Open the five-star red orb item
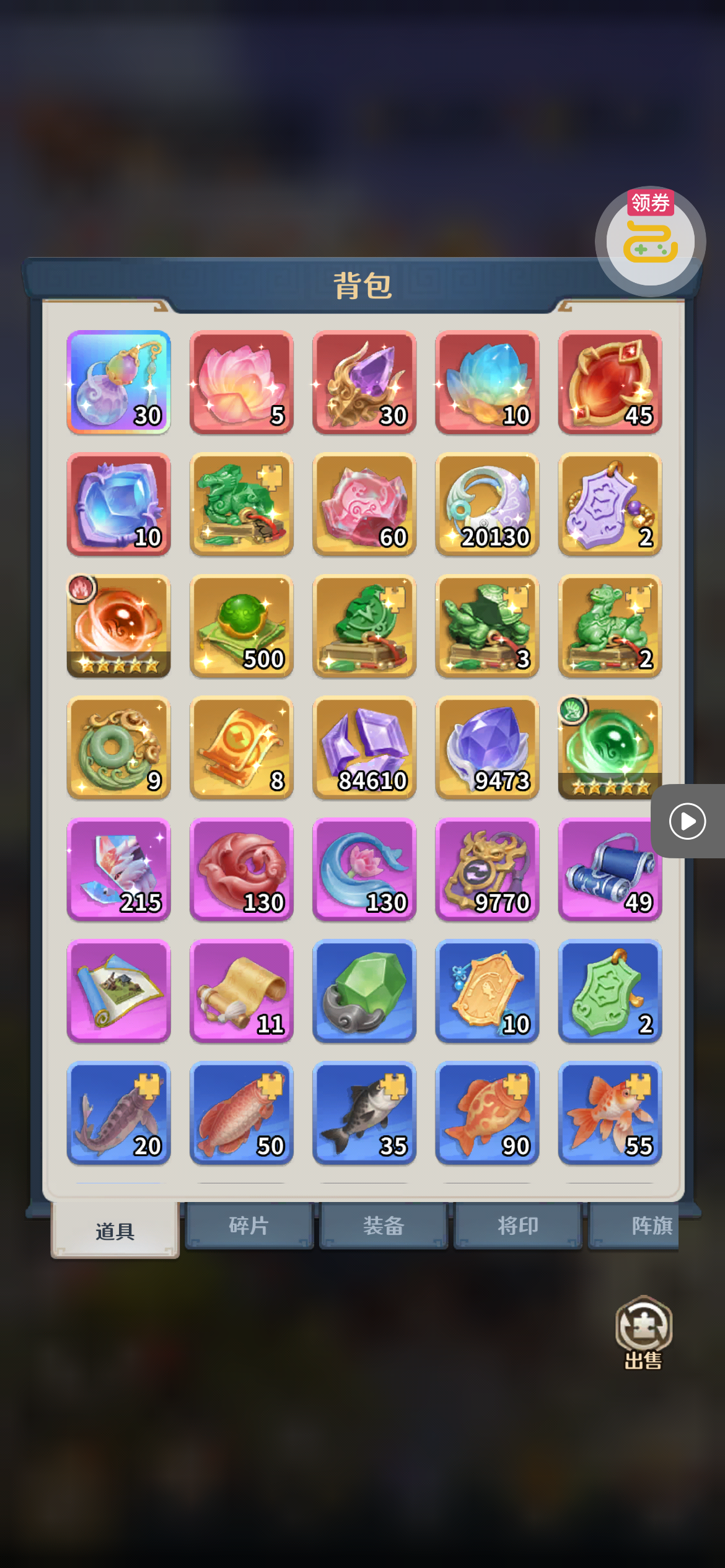Image resolution: width=725 pixels, height=1568 pixels. point(119,626)
